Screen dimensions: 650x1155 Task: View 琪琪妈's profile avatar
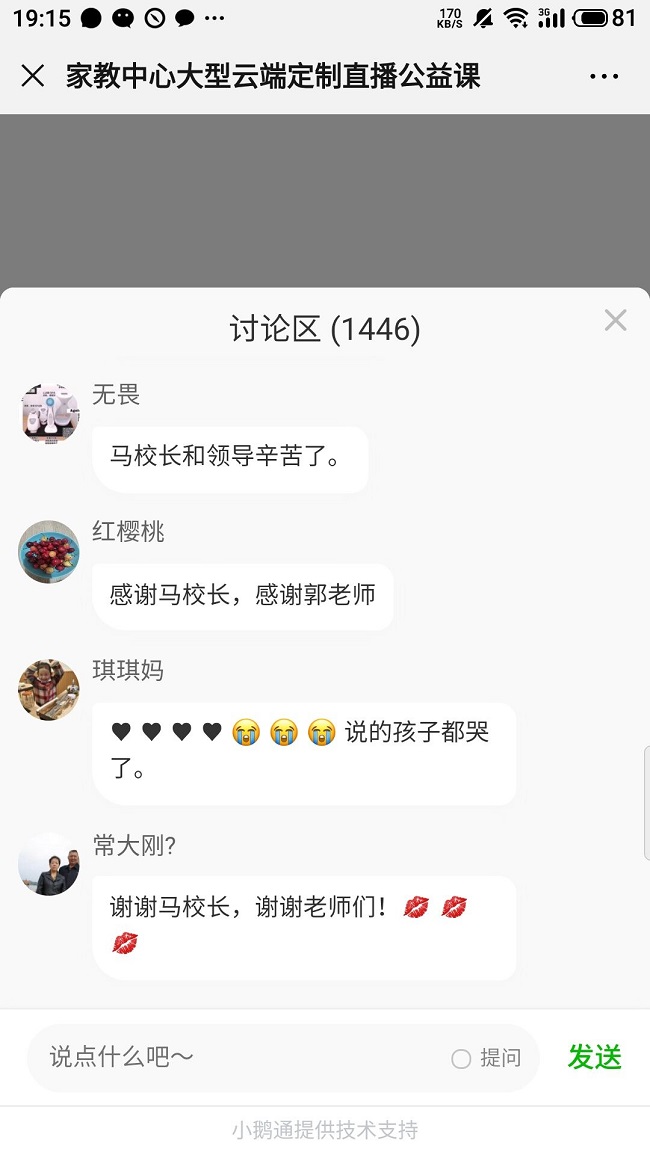click(x=49, y=689)
